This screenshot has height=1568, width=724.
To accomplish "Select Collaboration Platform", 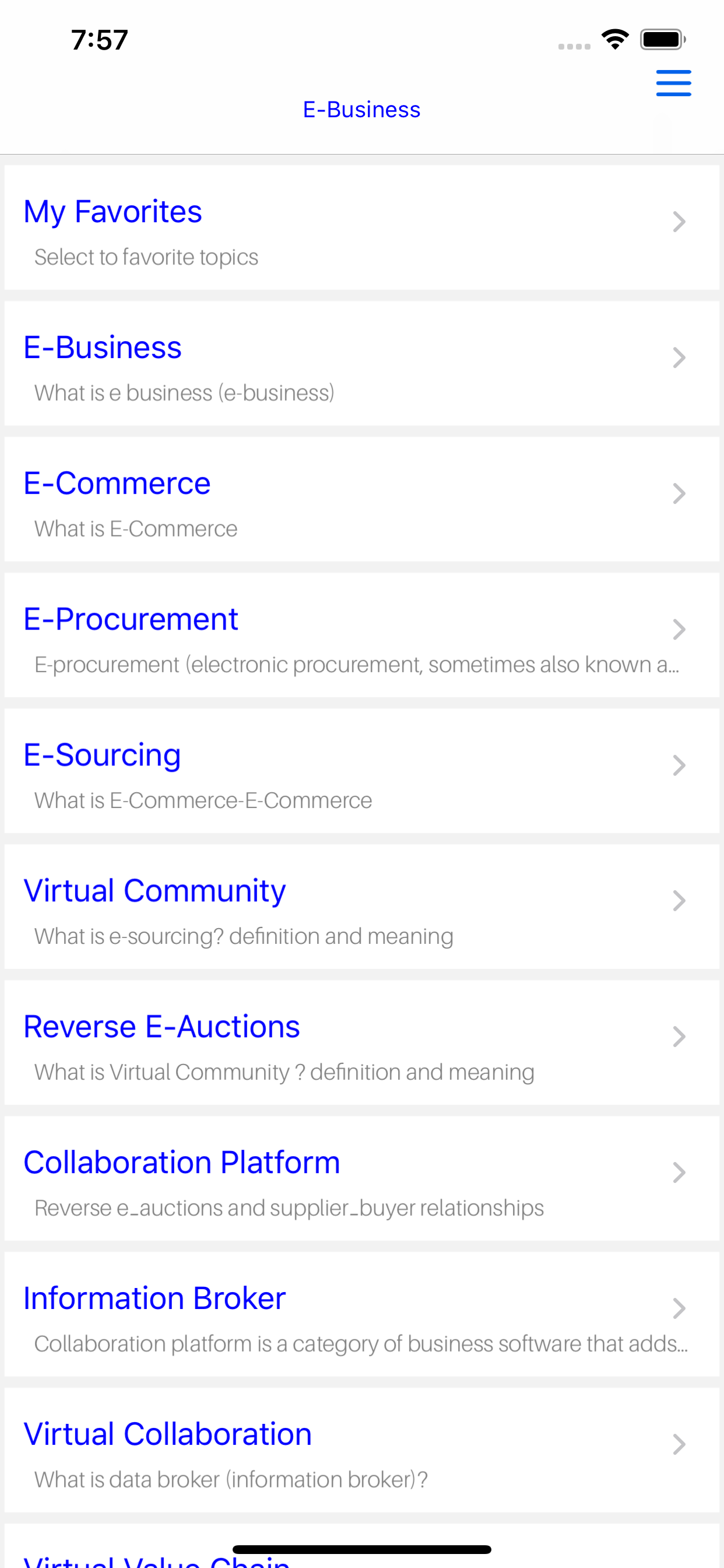I will 362,1178.
